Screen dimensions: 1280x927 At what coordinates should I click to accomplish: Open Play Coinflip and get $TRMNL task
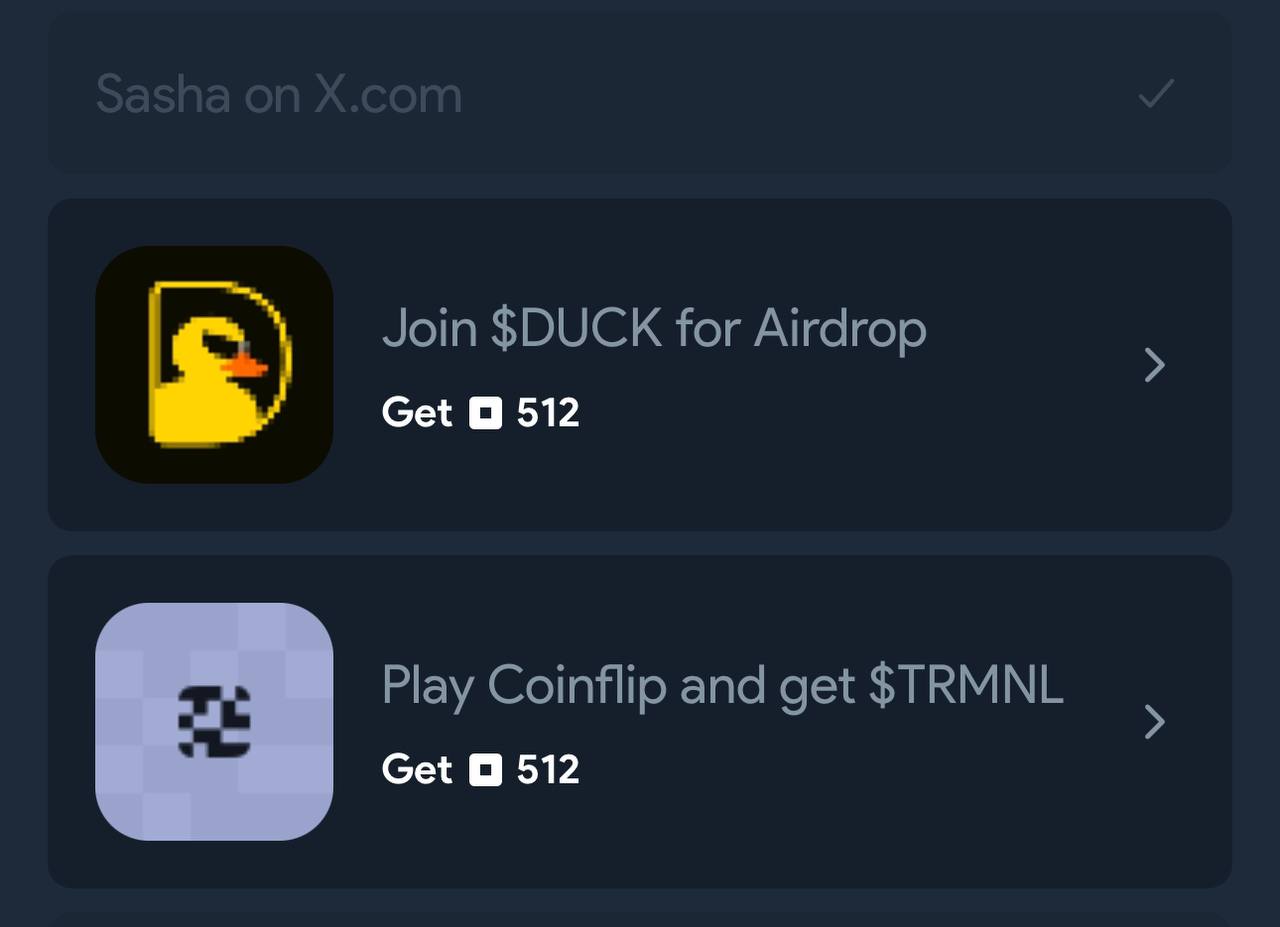[x=722, y=721]
